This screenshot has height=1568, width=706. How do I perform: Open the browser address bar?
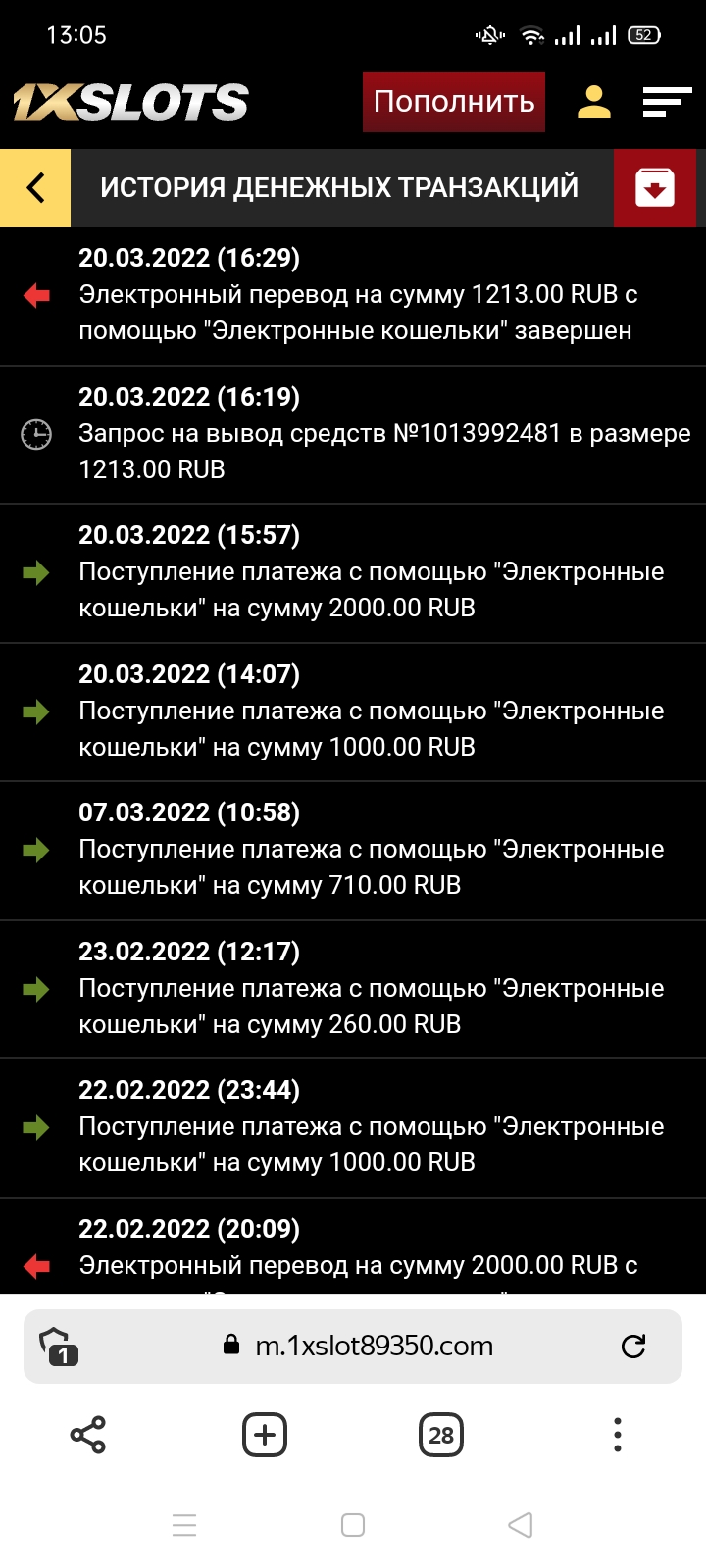[x=373, y=1347]
